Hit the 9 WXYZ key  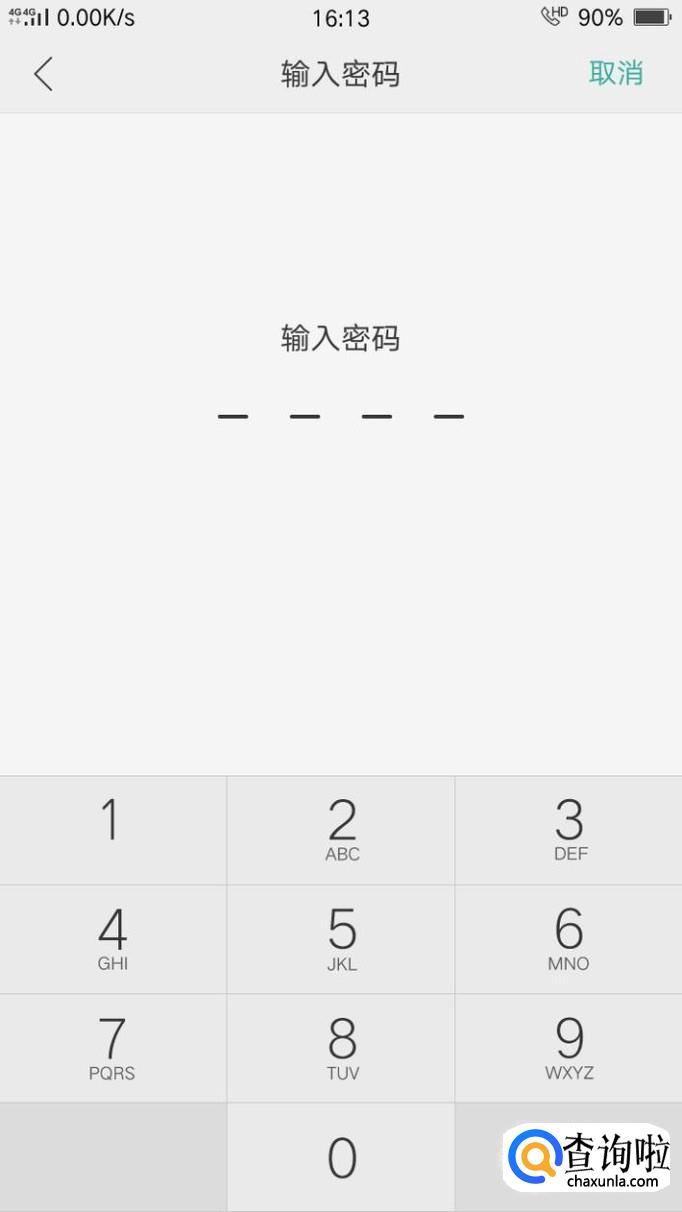(x=569, y=1048)
